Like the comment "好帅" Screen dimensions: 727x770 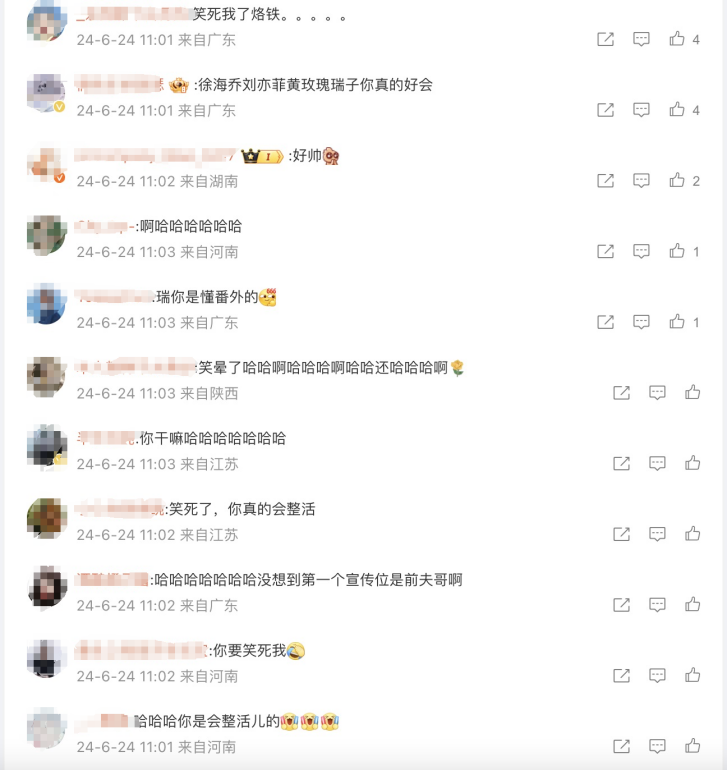point(677,180)
